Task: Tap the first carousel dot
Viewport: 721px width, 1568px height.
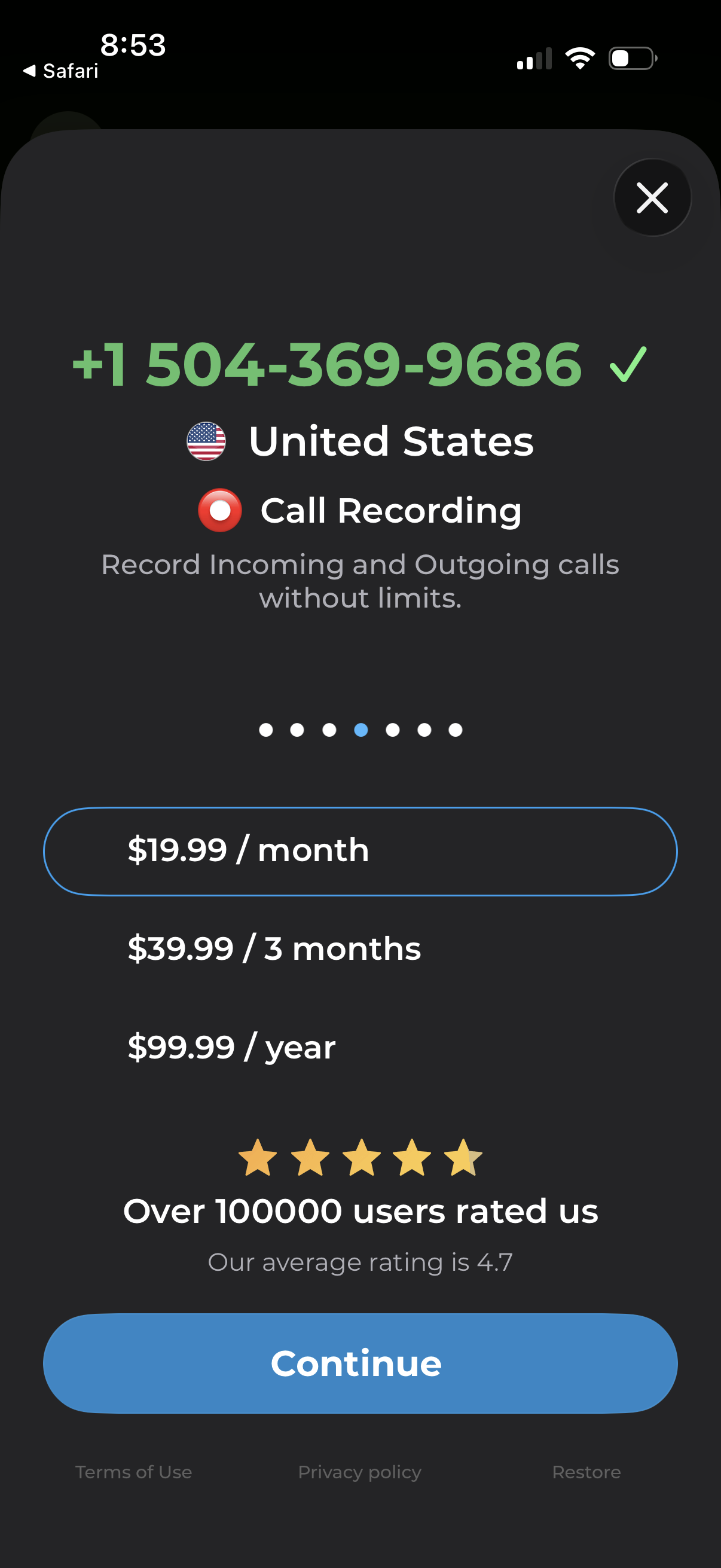Action: coord(265,730)
